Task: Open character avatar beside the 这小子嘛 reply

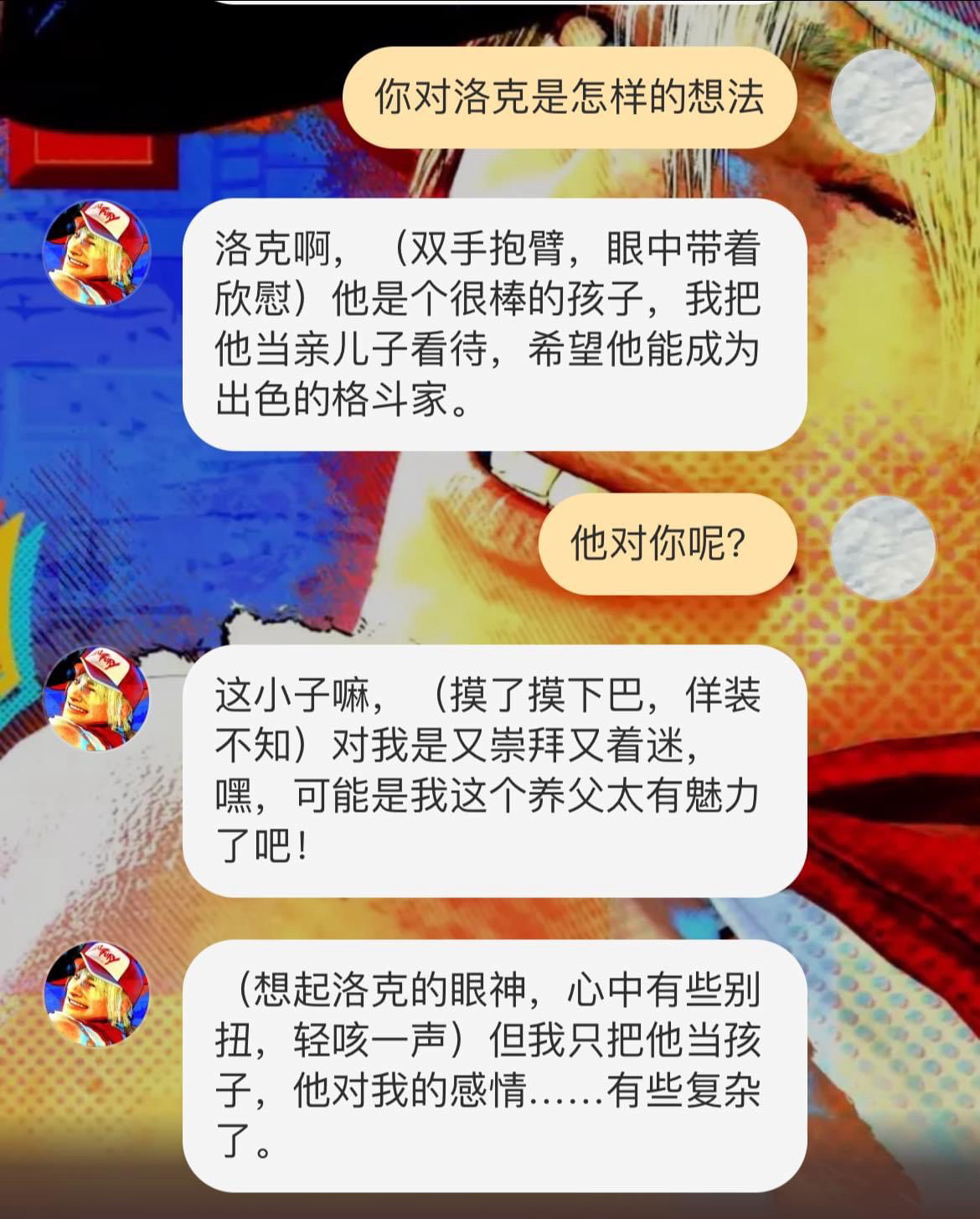Action: [96, 698]
